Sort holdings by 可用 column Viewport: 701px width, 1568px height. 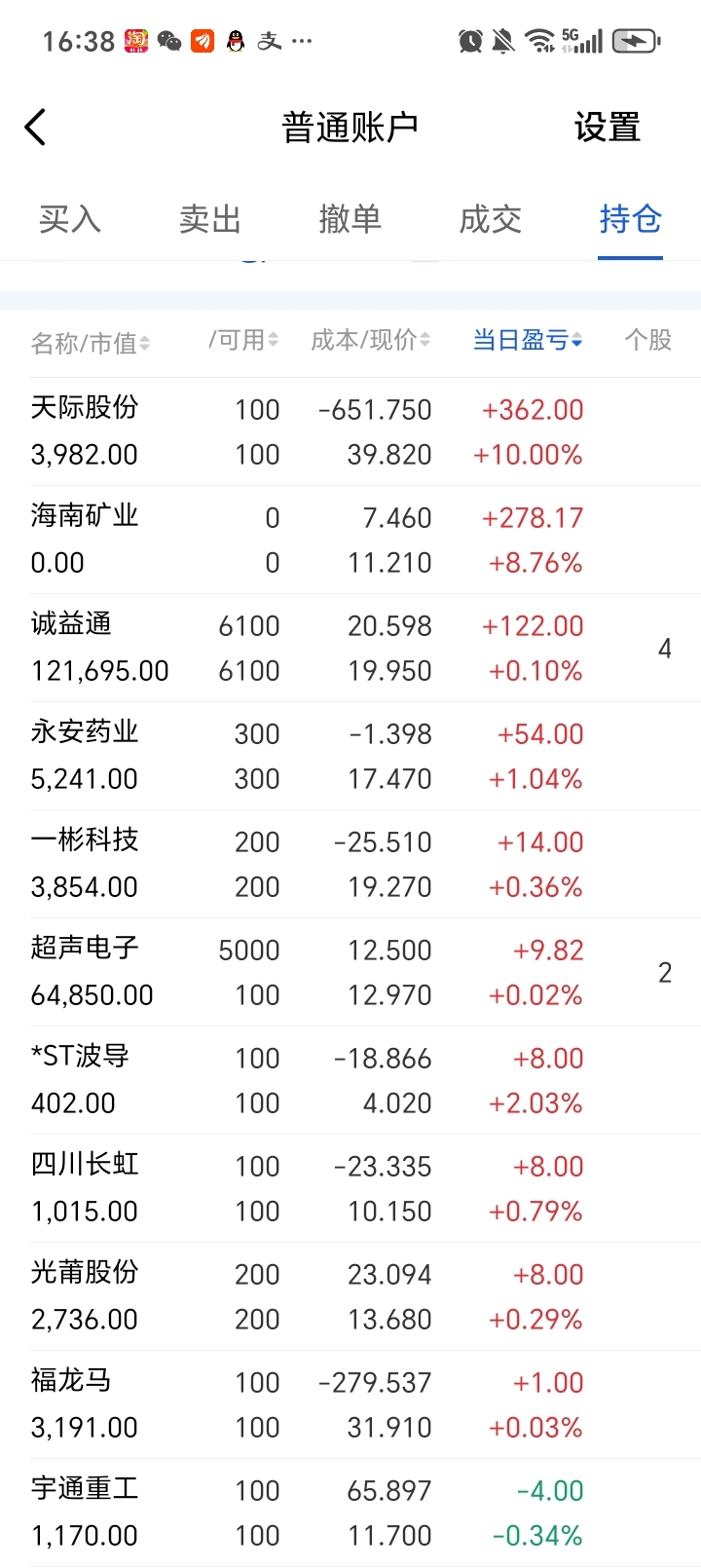[x=243, y=340]
